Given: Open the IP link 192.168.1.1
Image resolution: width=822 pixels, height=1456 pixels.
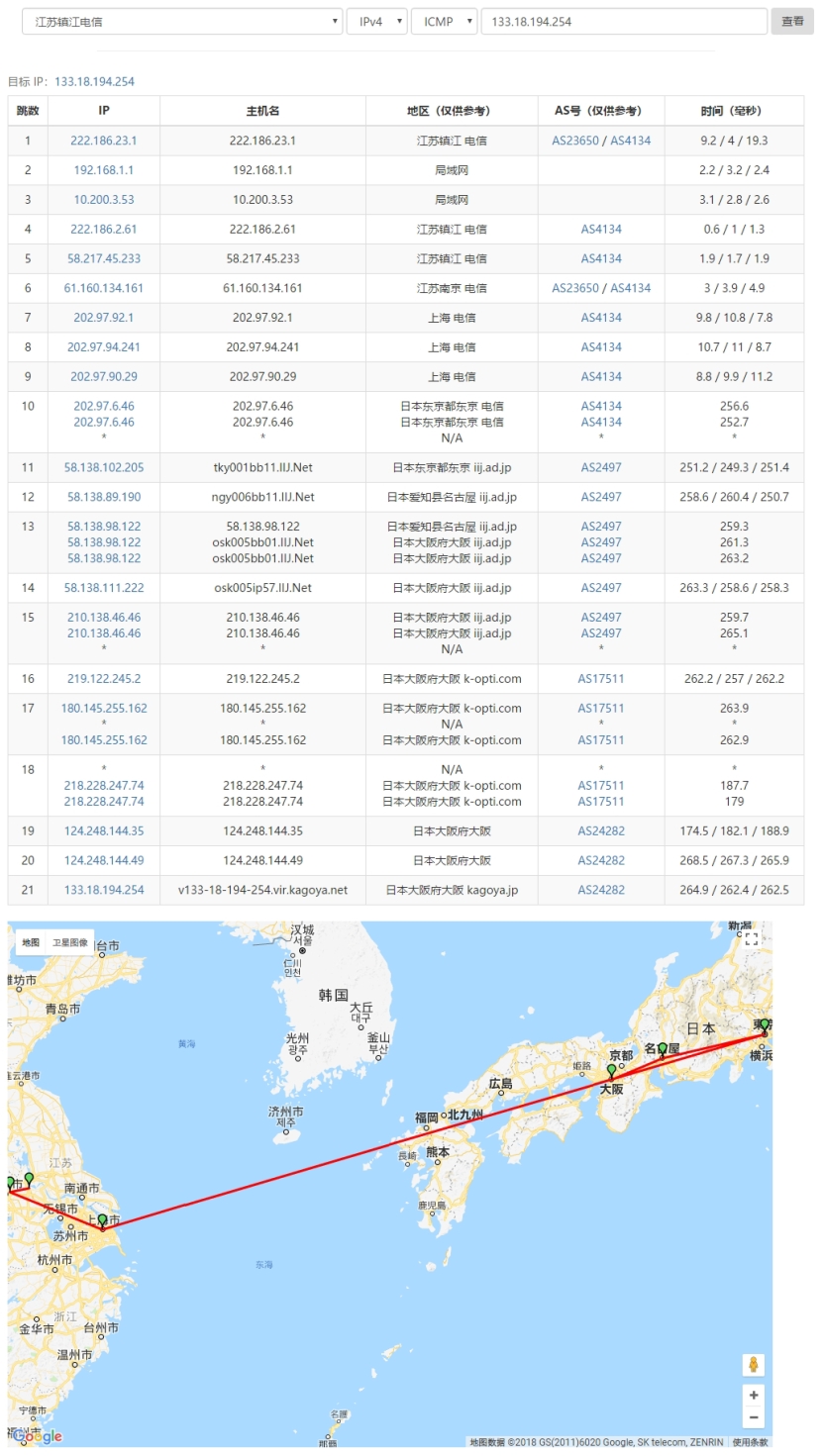Looking at the screenshot, I should pos(104,170).
